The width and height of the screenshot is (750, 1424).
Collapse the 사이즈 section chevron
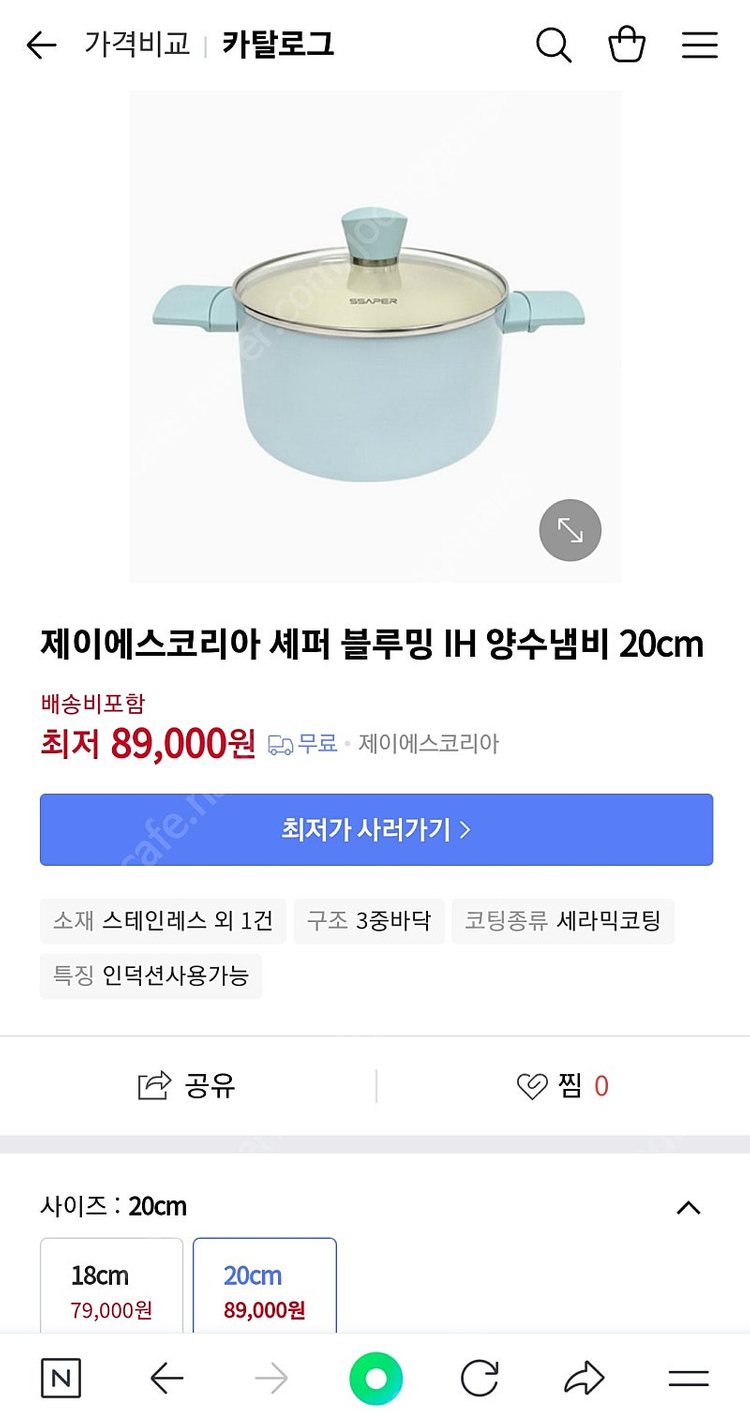pyautogui.click(x=689, y=1207)
